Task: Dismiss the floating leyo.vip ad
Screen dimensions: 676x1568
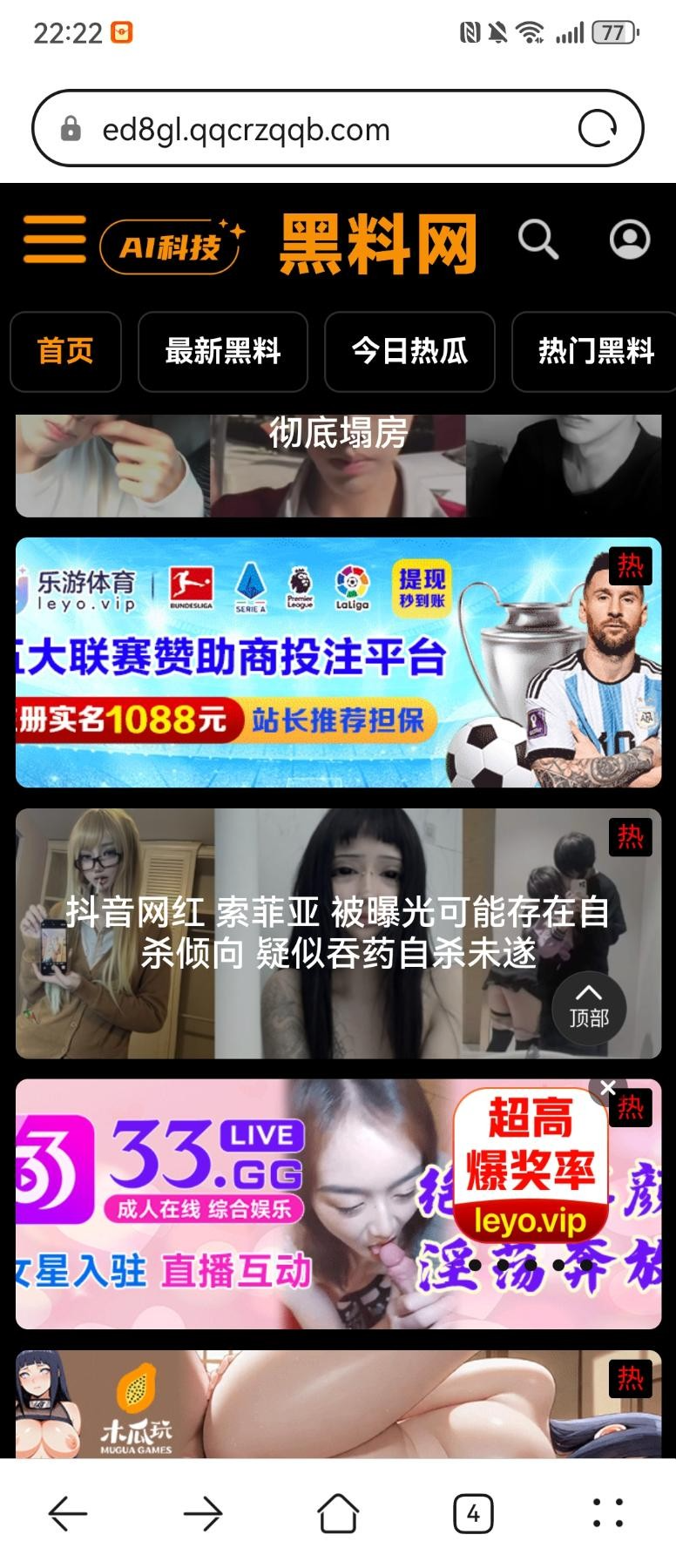Action: 608,1087
